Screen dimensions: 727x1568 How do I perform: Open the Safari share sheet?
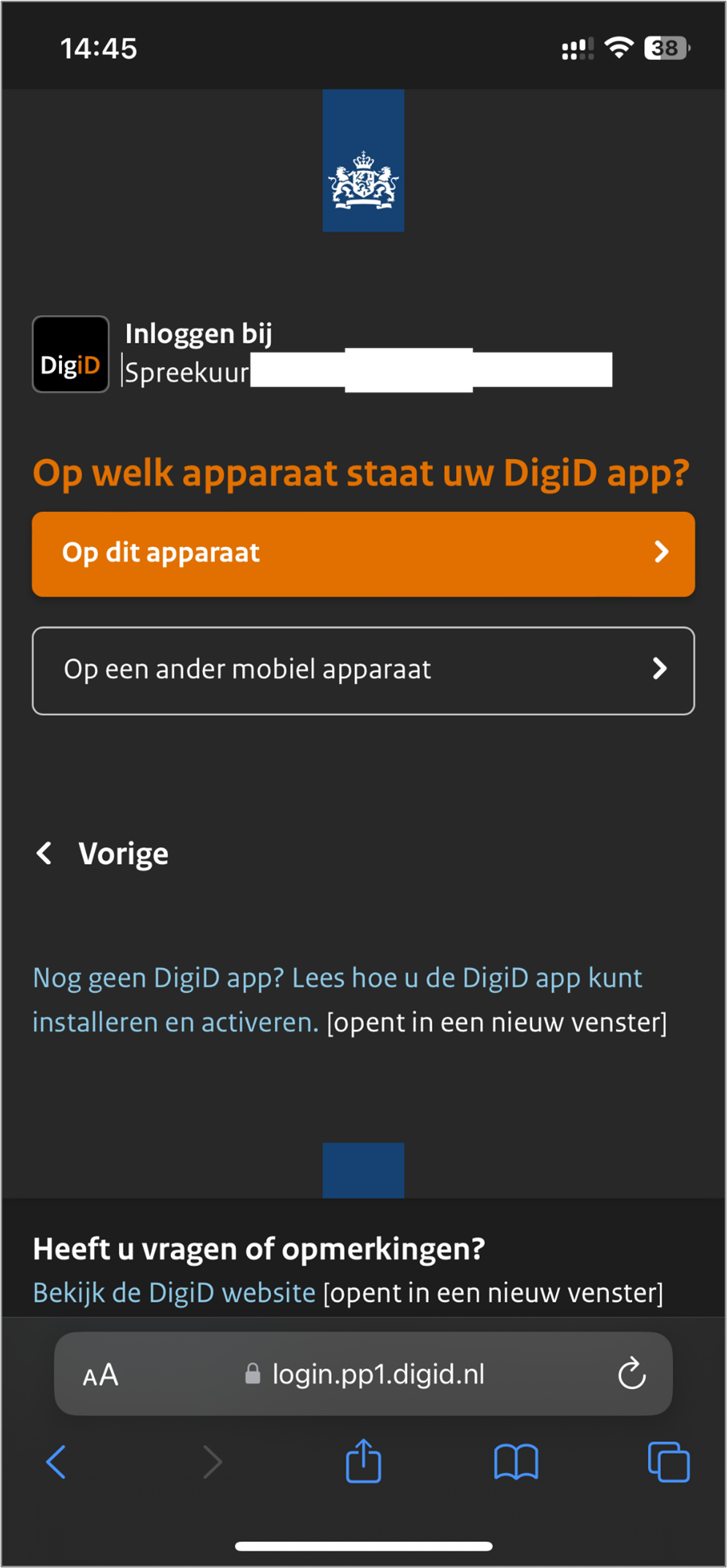(x=363, y=1462)
